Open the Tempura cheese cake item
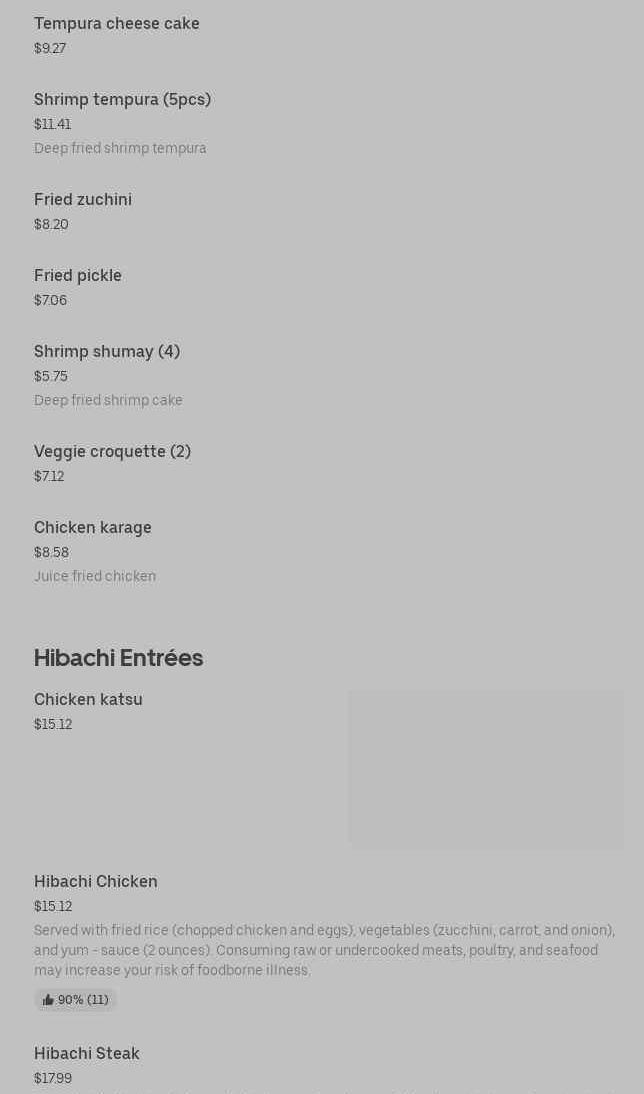 [117, 24]
